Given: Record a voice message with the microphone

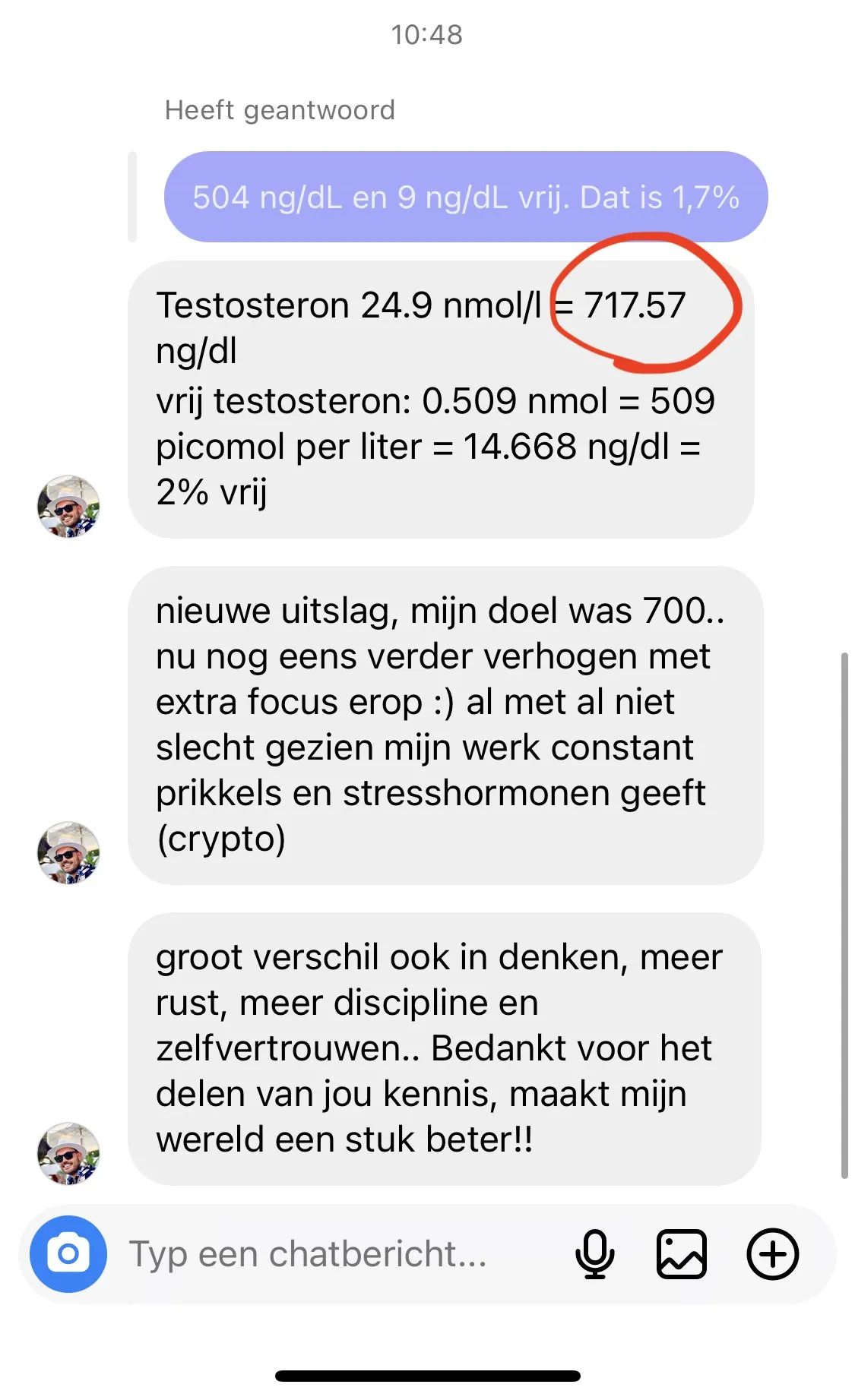Looking at the screenshot, I should [x=594, y=1254].
